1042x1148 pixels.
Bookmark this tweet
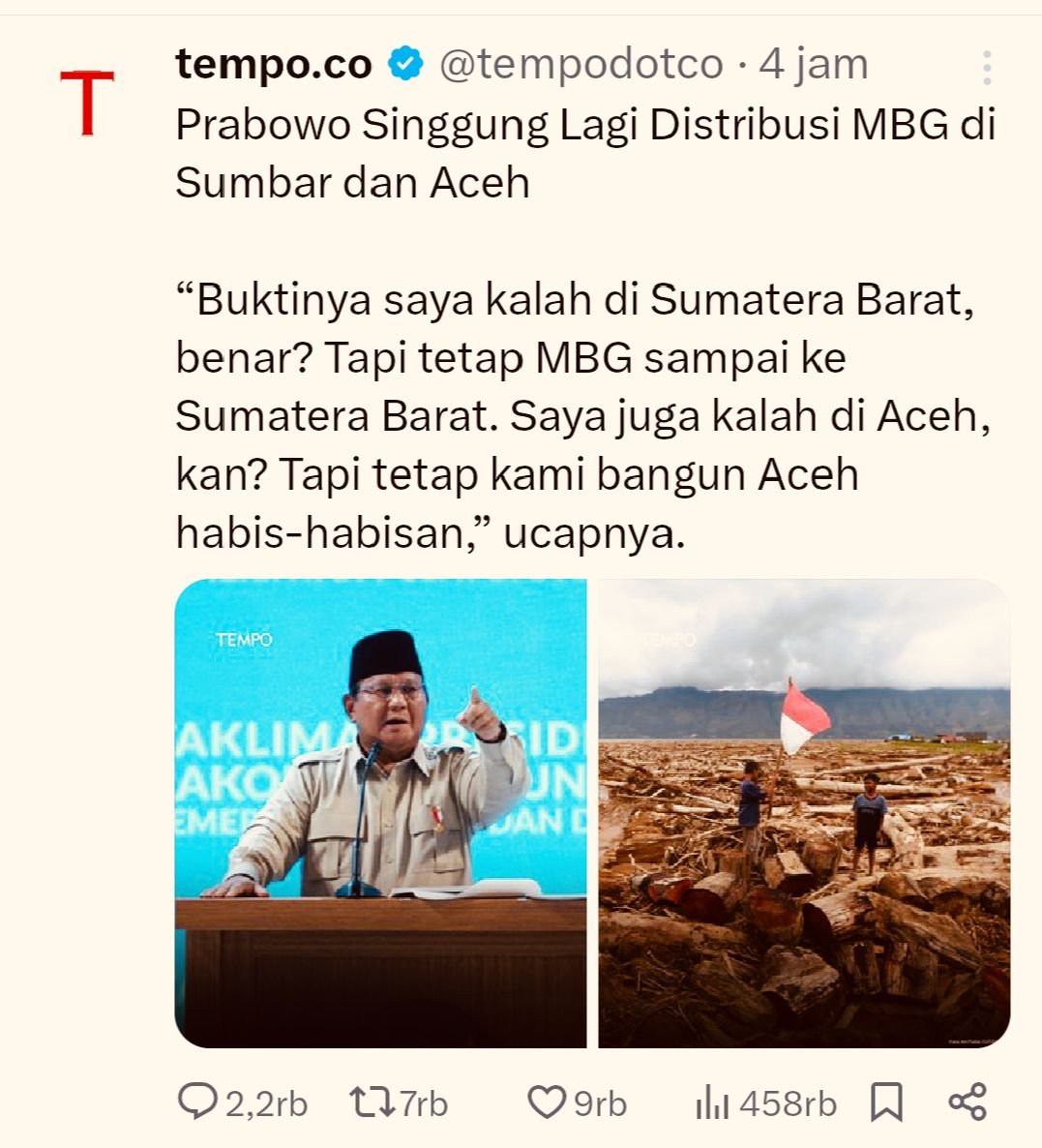click(886, 1102)
